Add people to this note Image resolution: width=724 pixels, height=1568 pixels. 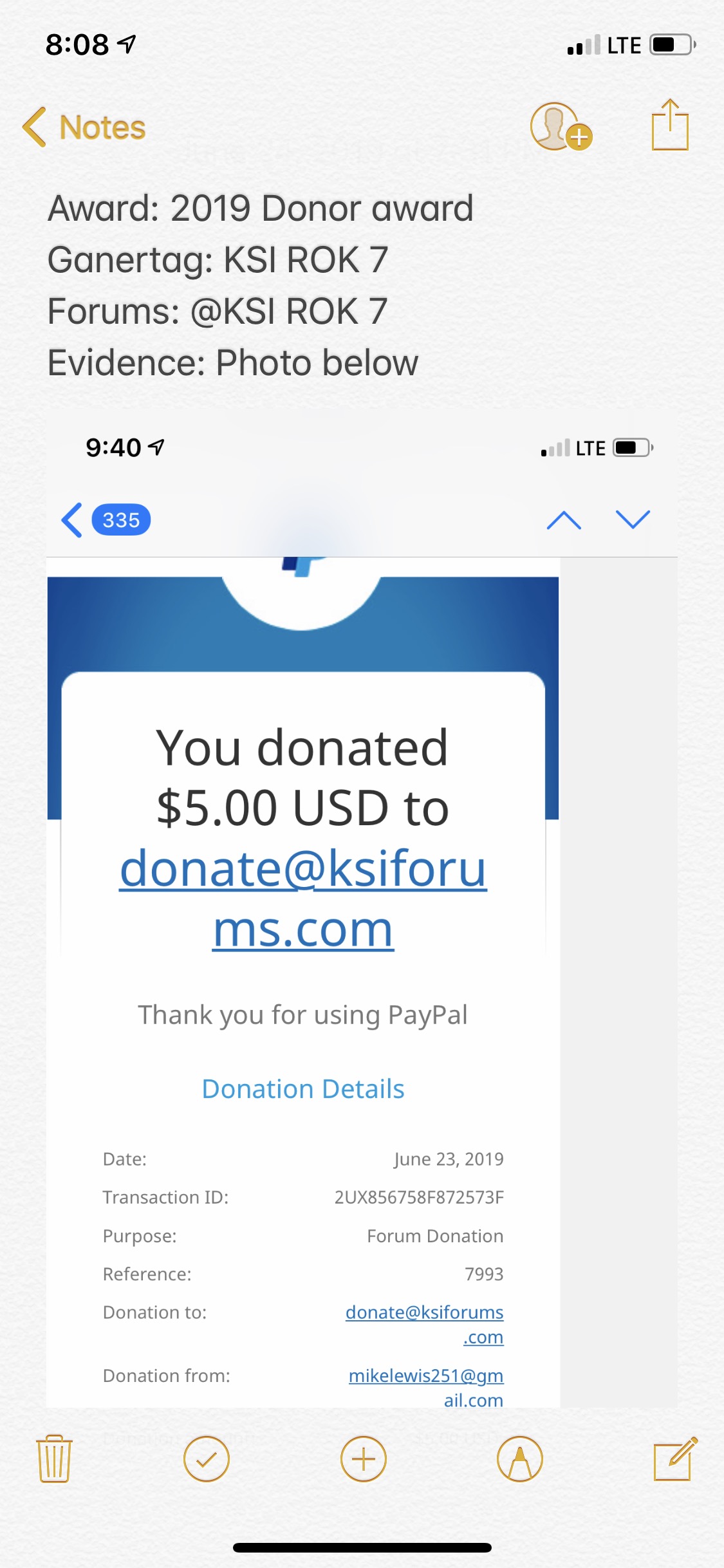pyautogui.click(x=561, y=127)
